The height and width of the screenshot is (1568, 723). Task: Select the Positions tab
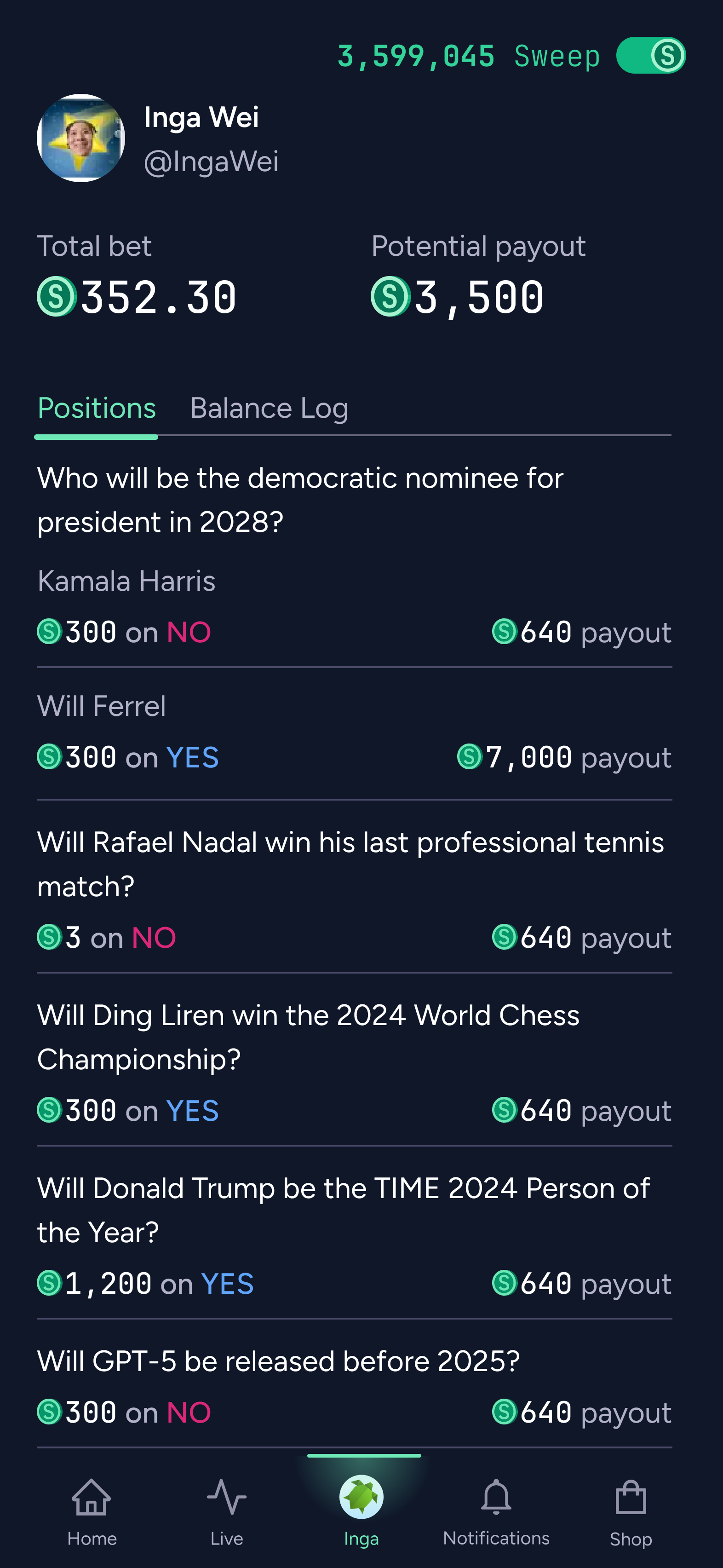pos(97,408)
